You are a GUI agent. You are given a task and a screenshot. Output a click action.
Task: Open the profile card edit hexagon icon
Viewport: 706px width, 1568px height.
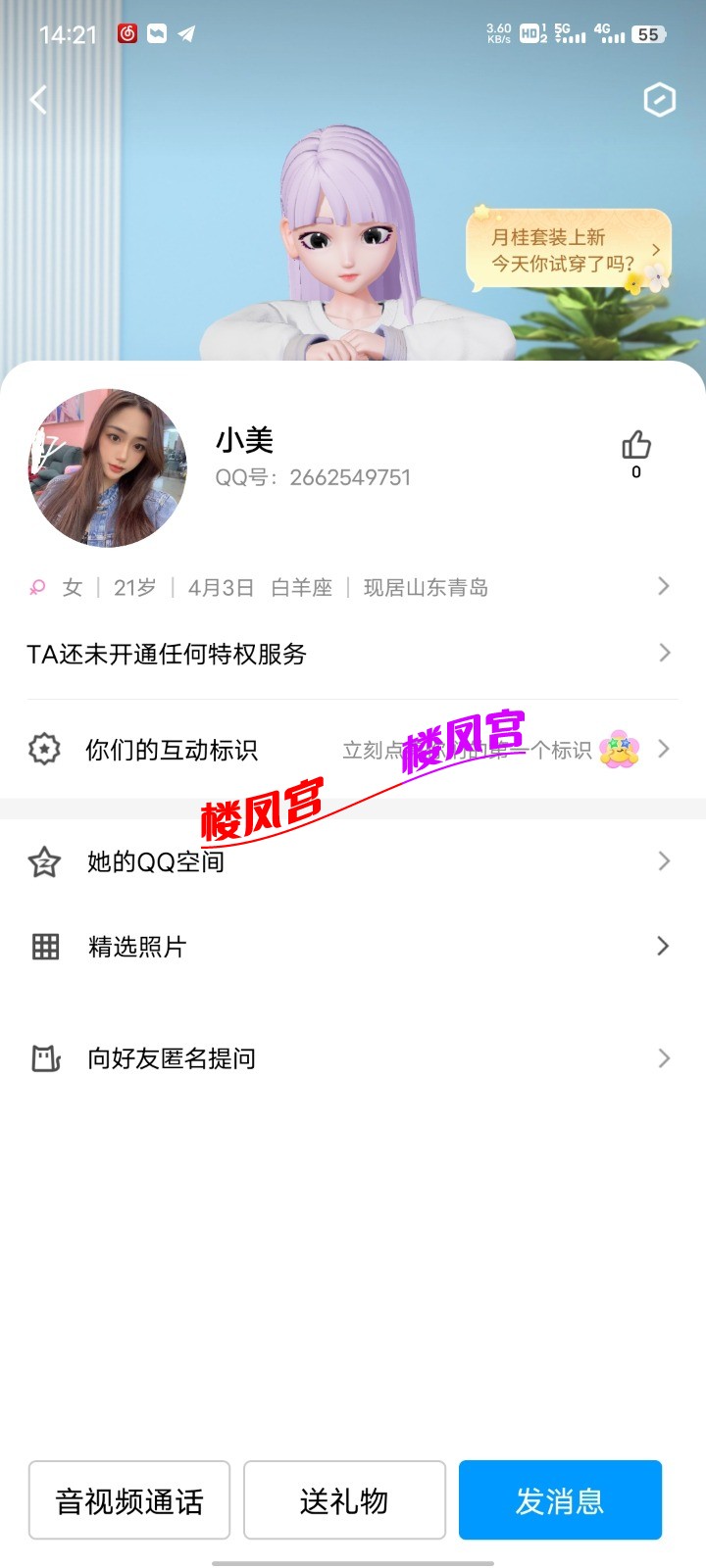tap(659, 99)
